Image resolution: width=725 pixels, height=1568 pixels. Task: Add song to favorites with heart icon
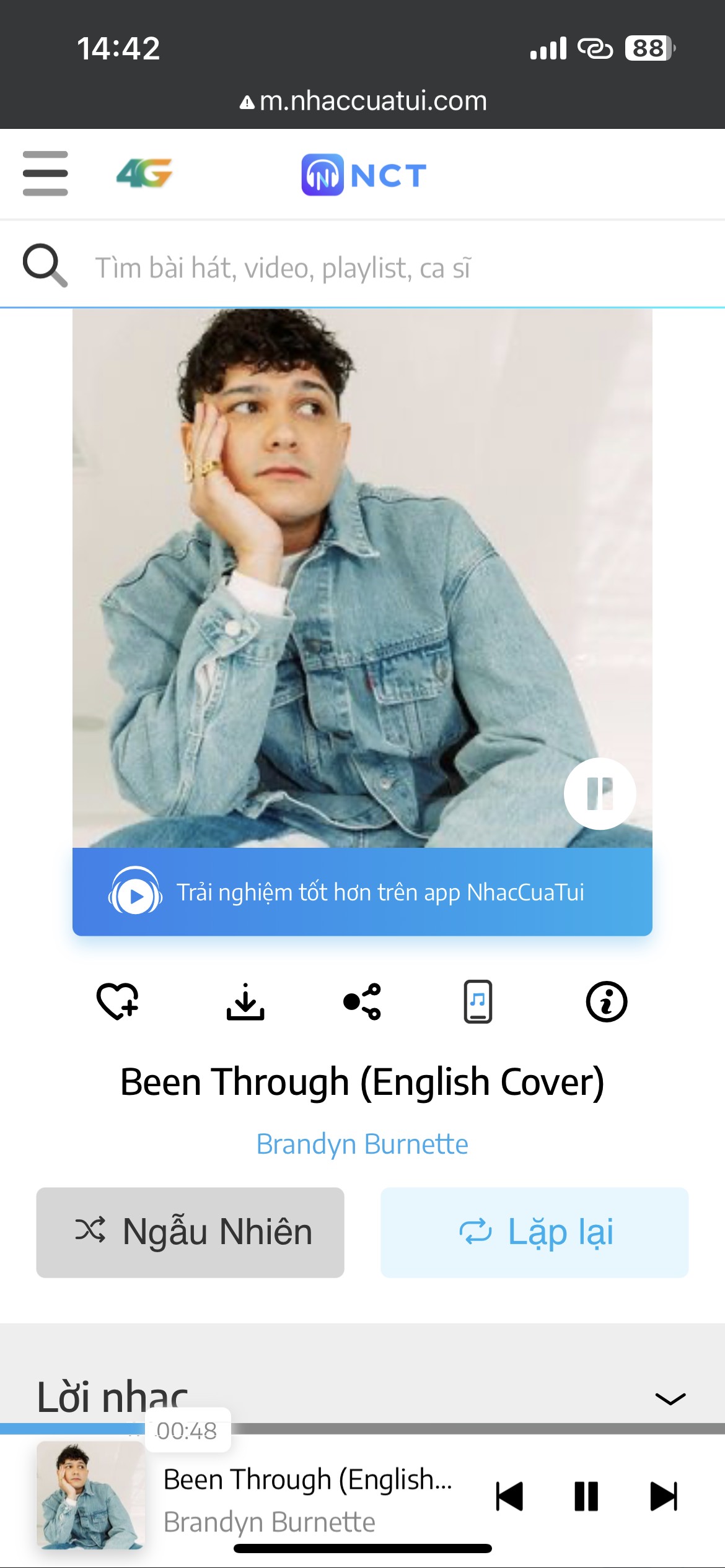click(118, 1001)
